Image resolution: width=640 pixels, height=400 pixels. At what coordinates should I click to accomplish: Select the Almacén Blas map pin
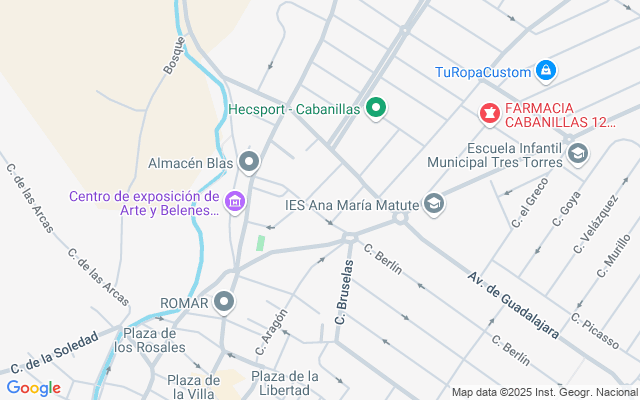[x=249, y=162]
